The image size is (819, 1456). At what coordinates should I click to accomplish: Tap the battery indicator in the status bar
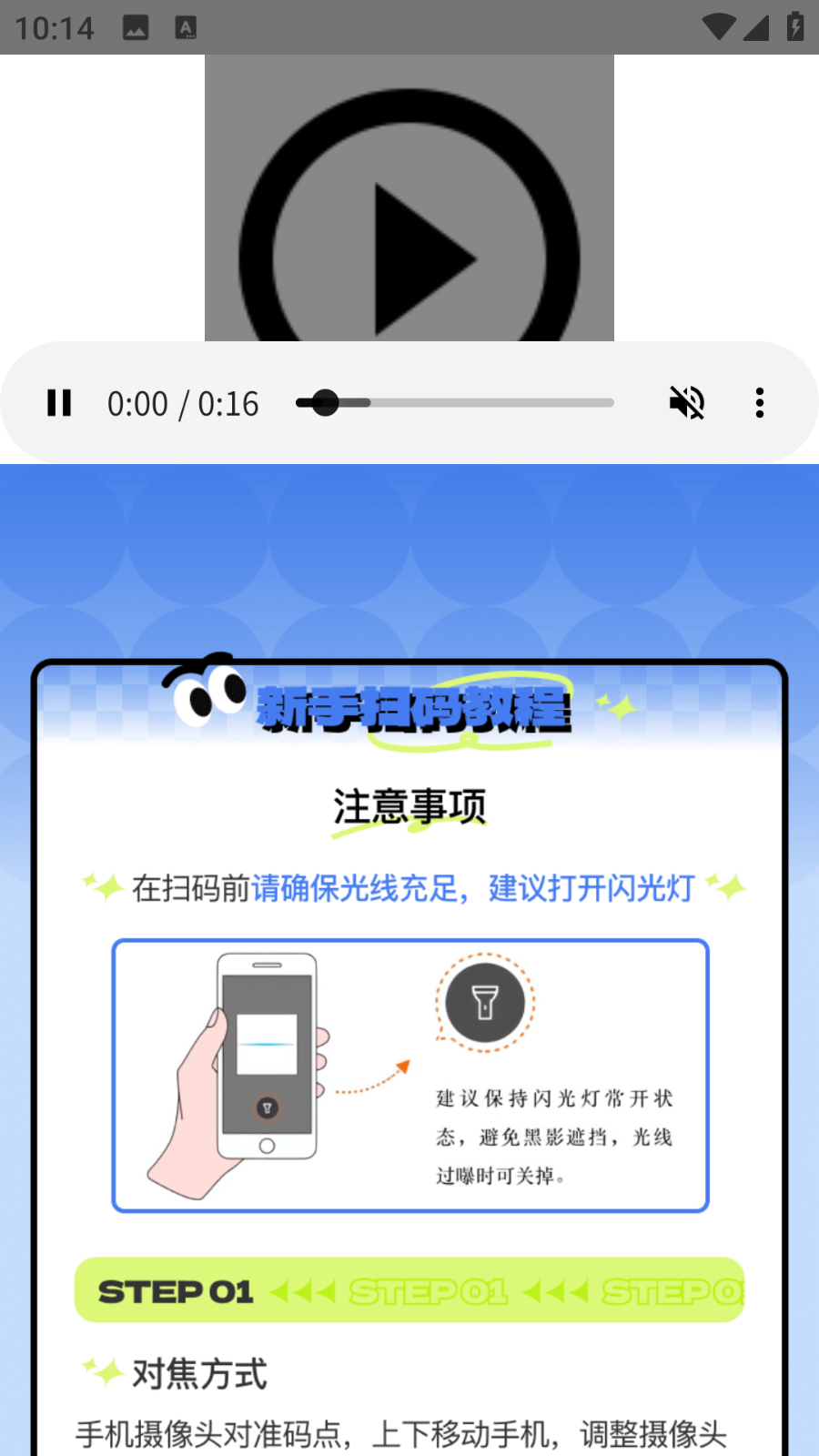[793, 27]
